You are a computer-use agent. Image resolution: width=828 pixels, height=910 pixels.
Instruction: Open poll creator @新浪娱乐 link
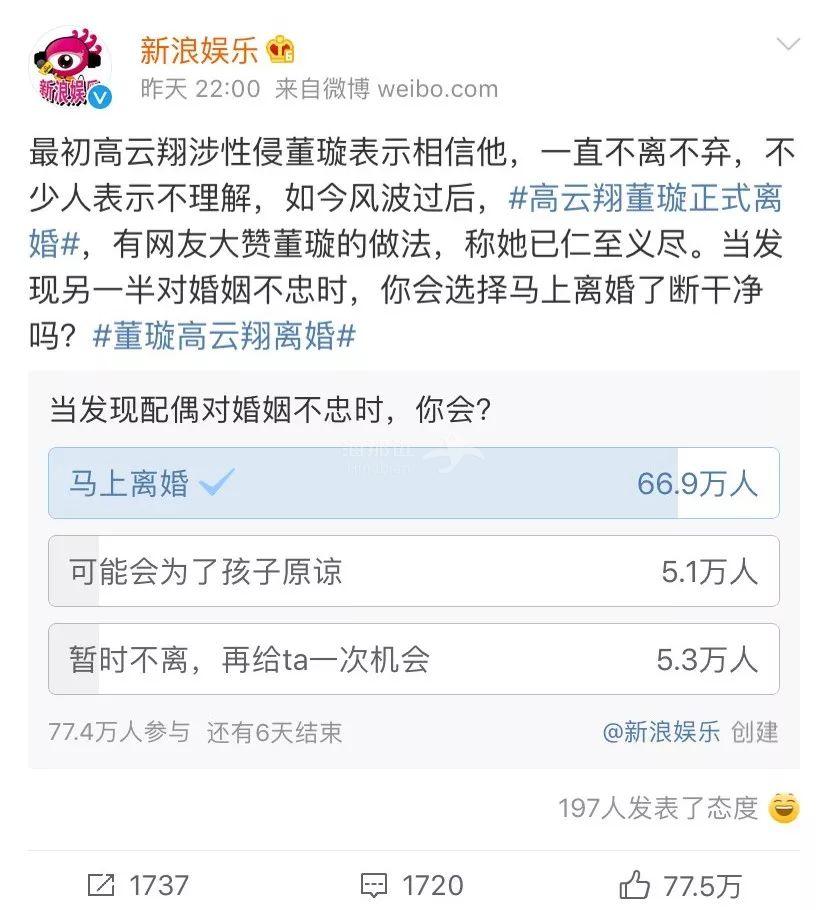point(661,732)
